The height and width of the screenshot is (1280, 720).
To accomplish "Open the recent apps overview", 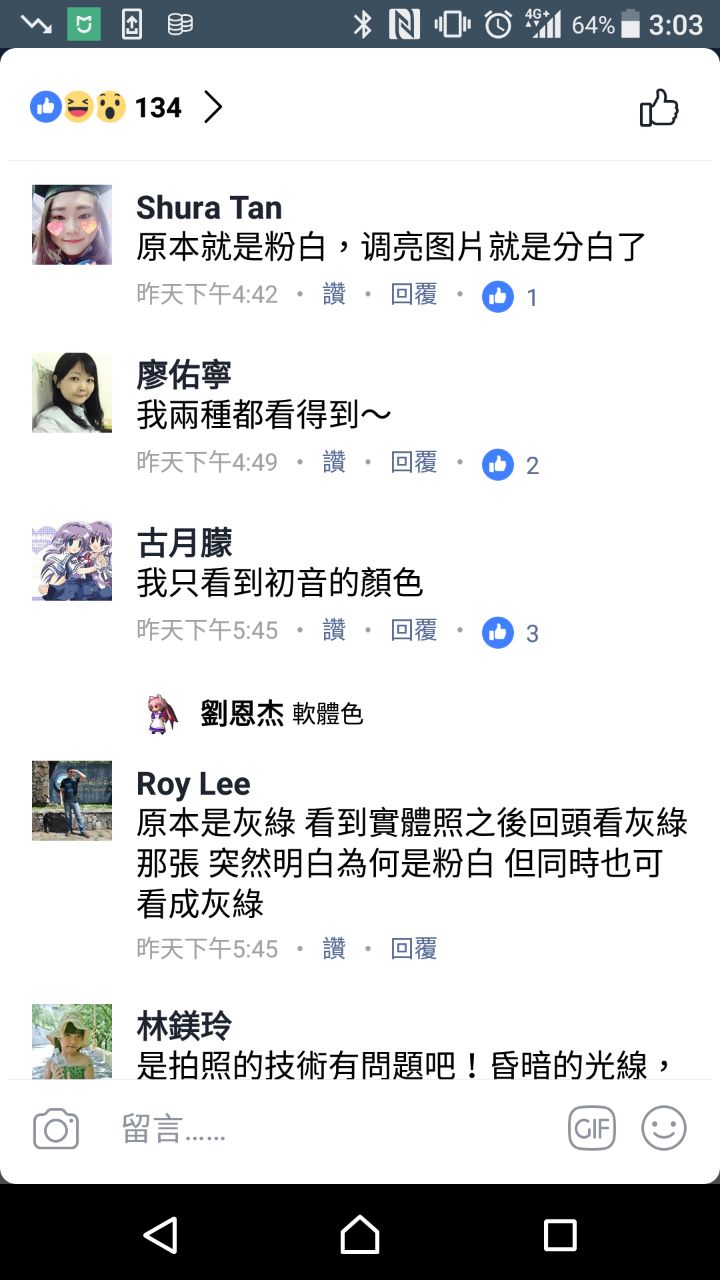I will pos(560,1235).
